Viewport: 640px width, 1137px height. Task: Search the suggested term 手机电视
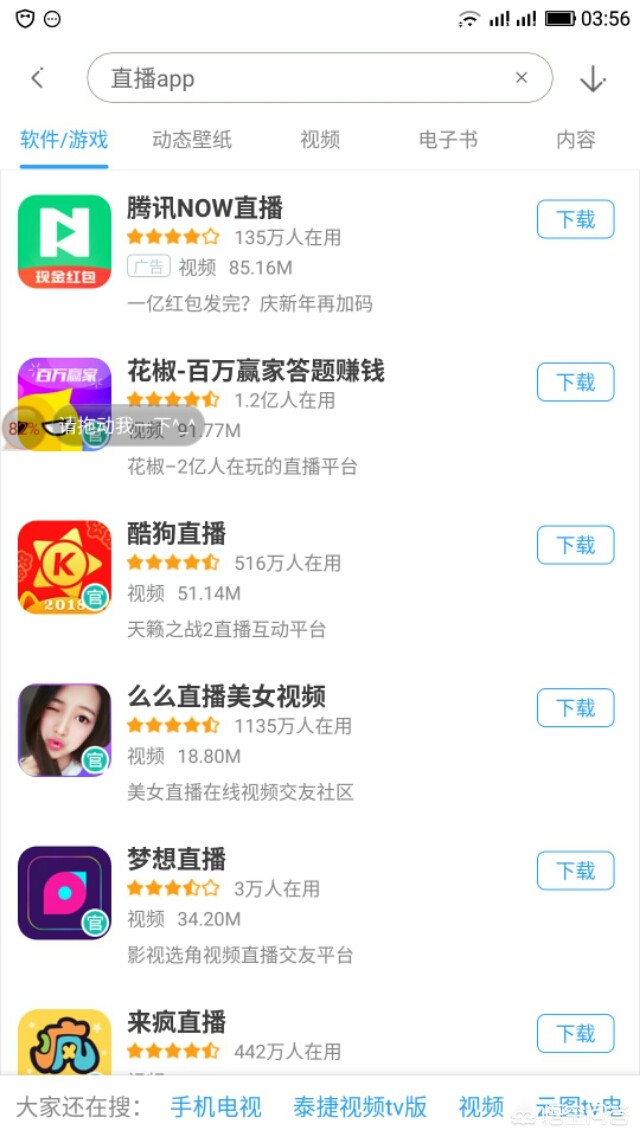tap(216, 1107)
